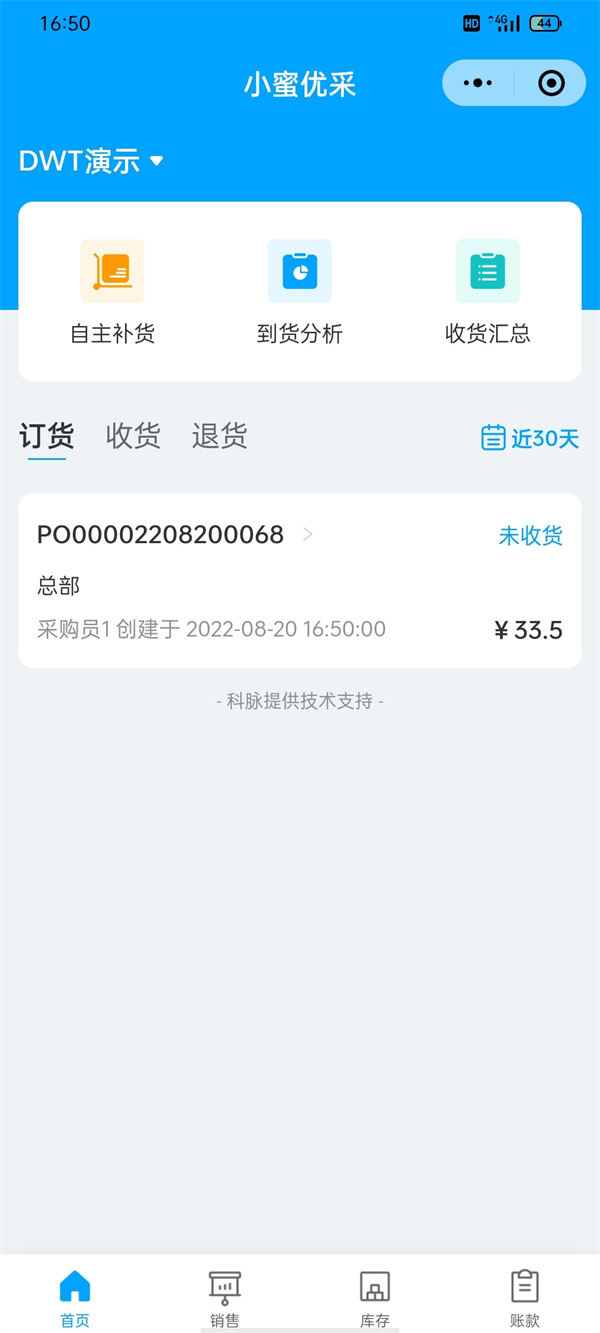
Task: Switch to the 退货 tab
Action: 219,437
